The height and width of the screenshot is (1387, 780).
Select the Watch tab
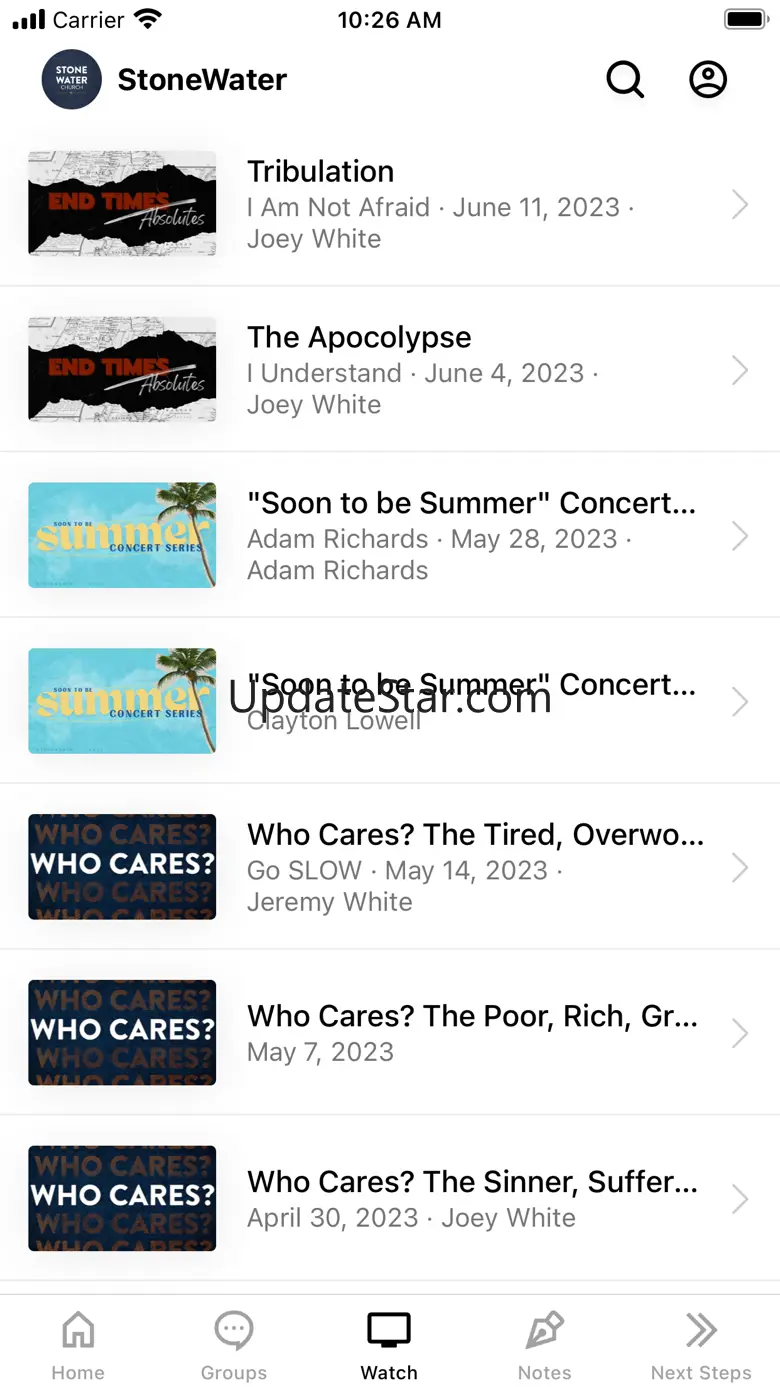(x=389, y=1345)
